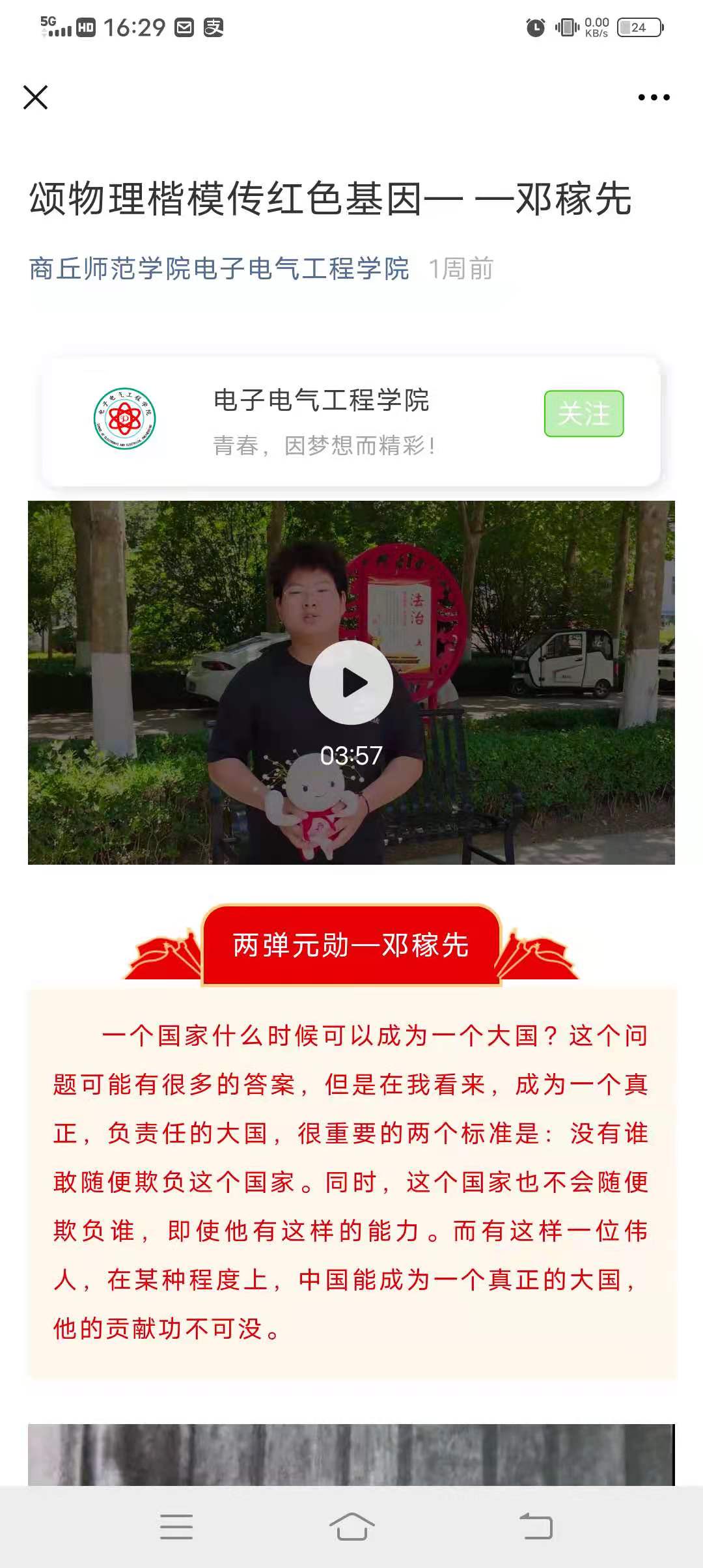The height and width of the screenshot is (1568, 703).
Task: Close the article page
Action: point(36,98)
